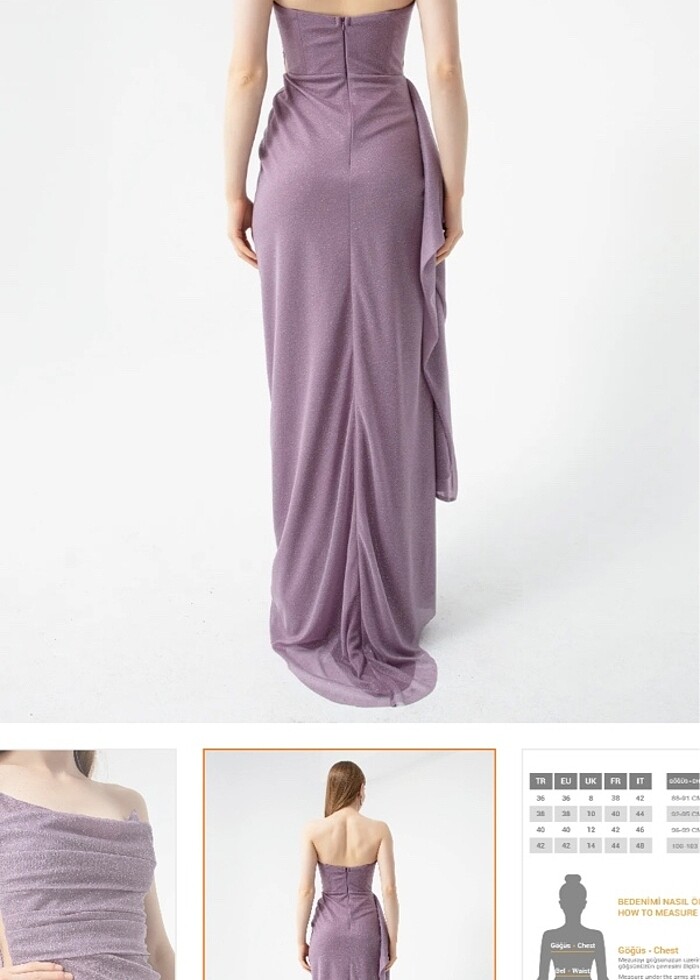Image resolution: width=700 pixels, height=980 pixels.
Task: Select the back view dress thumbnail
Action: tap(349, 865)
